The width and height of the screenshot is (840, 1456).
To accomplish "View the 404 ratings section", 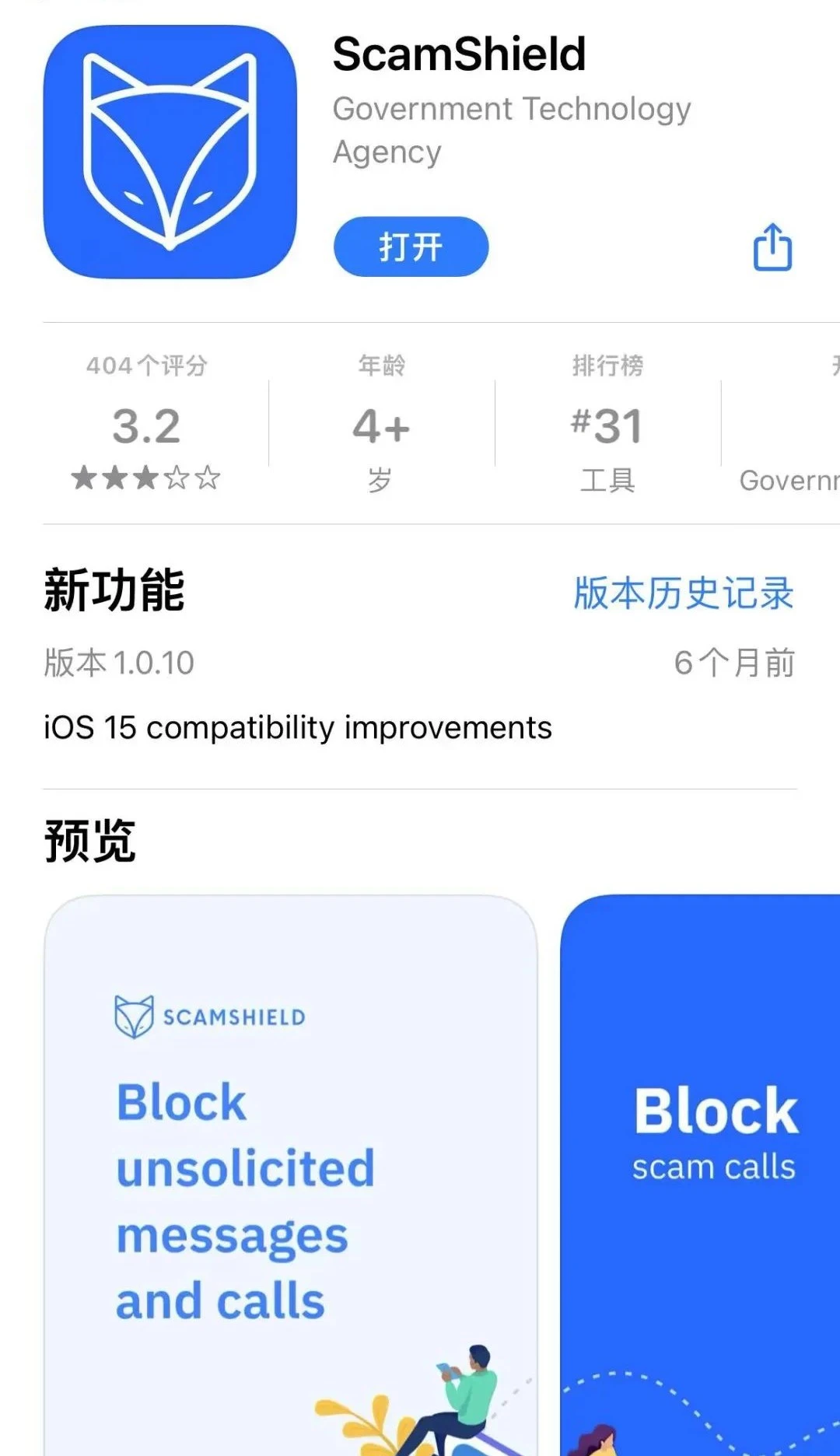I will click(146, 424).
